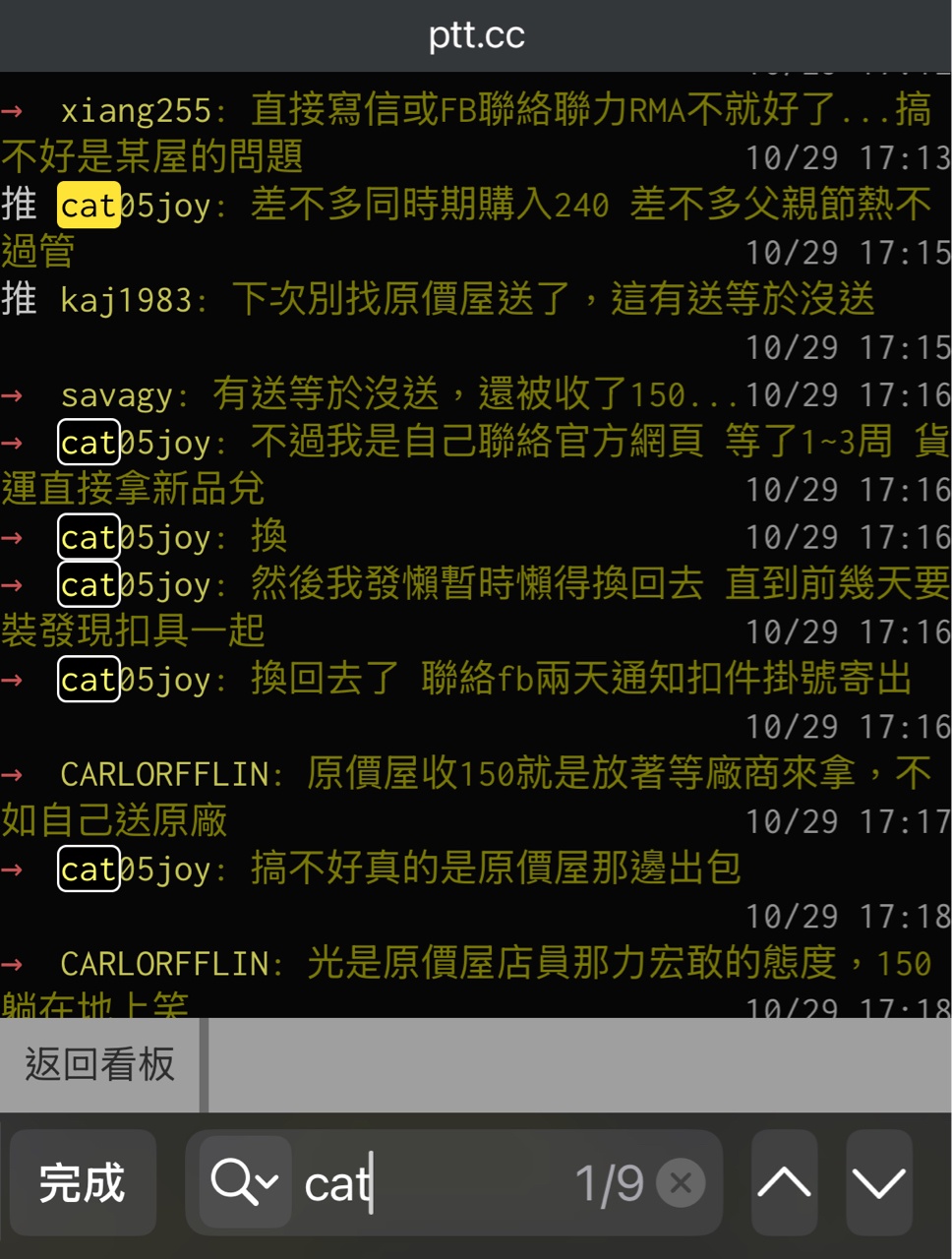Clear the search text 'cat'
The width and height of the screenshot is (952, 1259).
(x=681, y=1183)
